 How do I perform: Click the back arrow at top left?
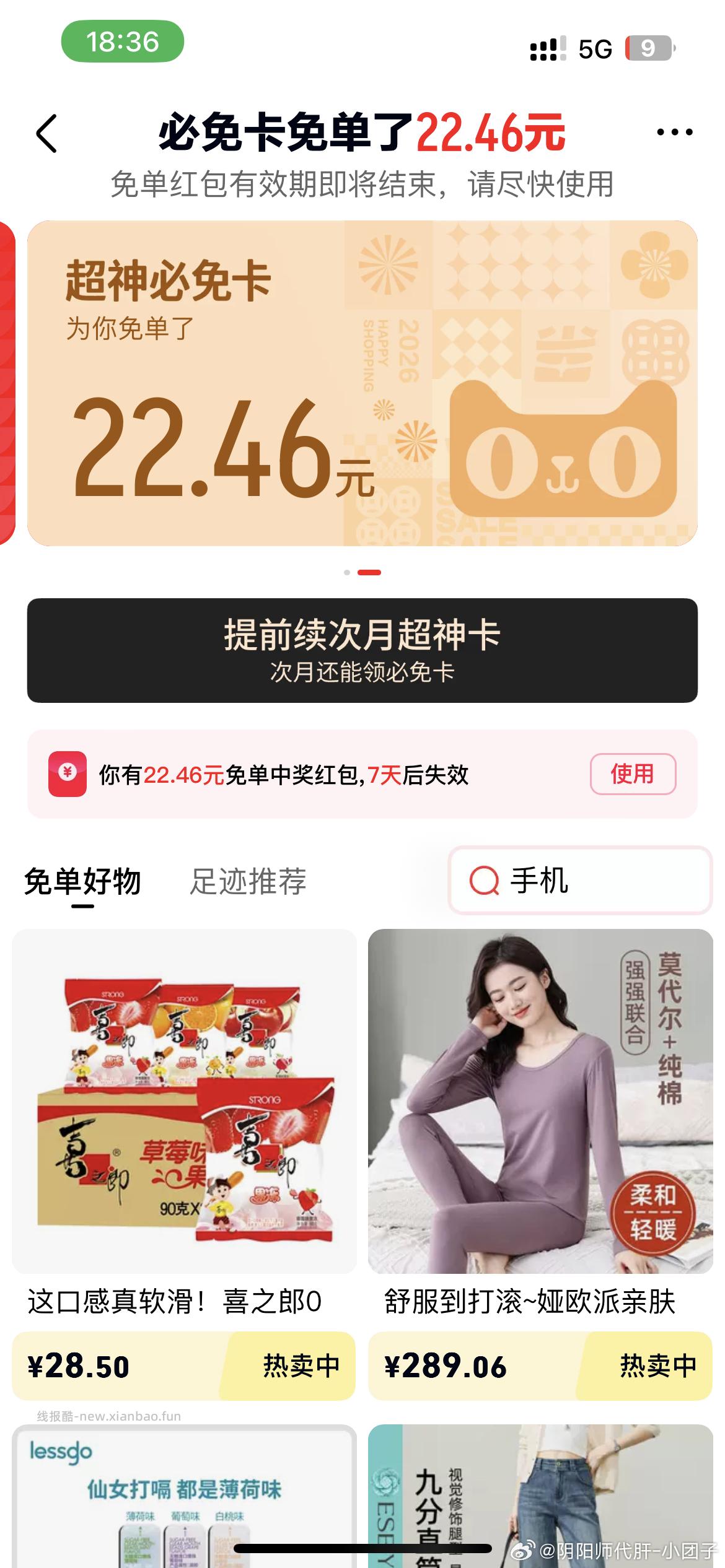coord(46,131)
